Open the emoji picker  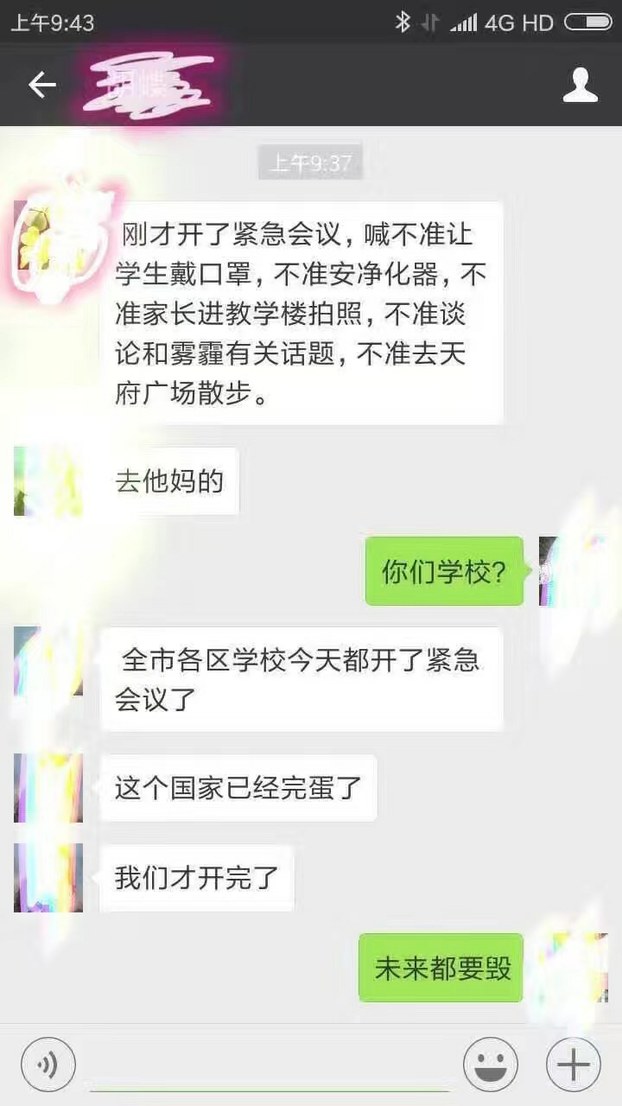[490, 1063]
